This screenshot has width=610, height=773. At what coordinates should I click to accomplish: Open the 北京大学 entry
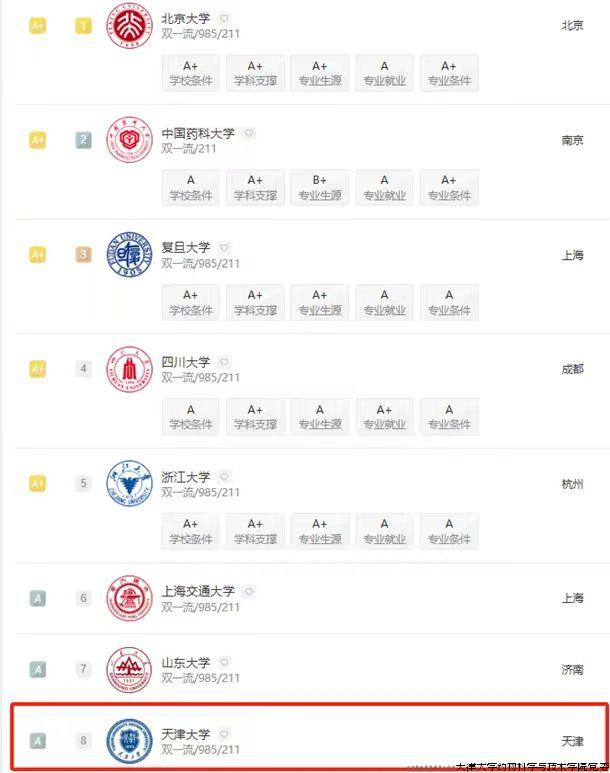(x=186, y=19)
